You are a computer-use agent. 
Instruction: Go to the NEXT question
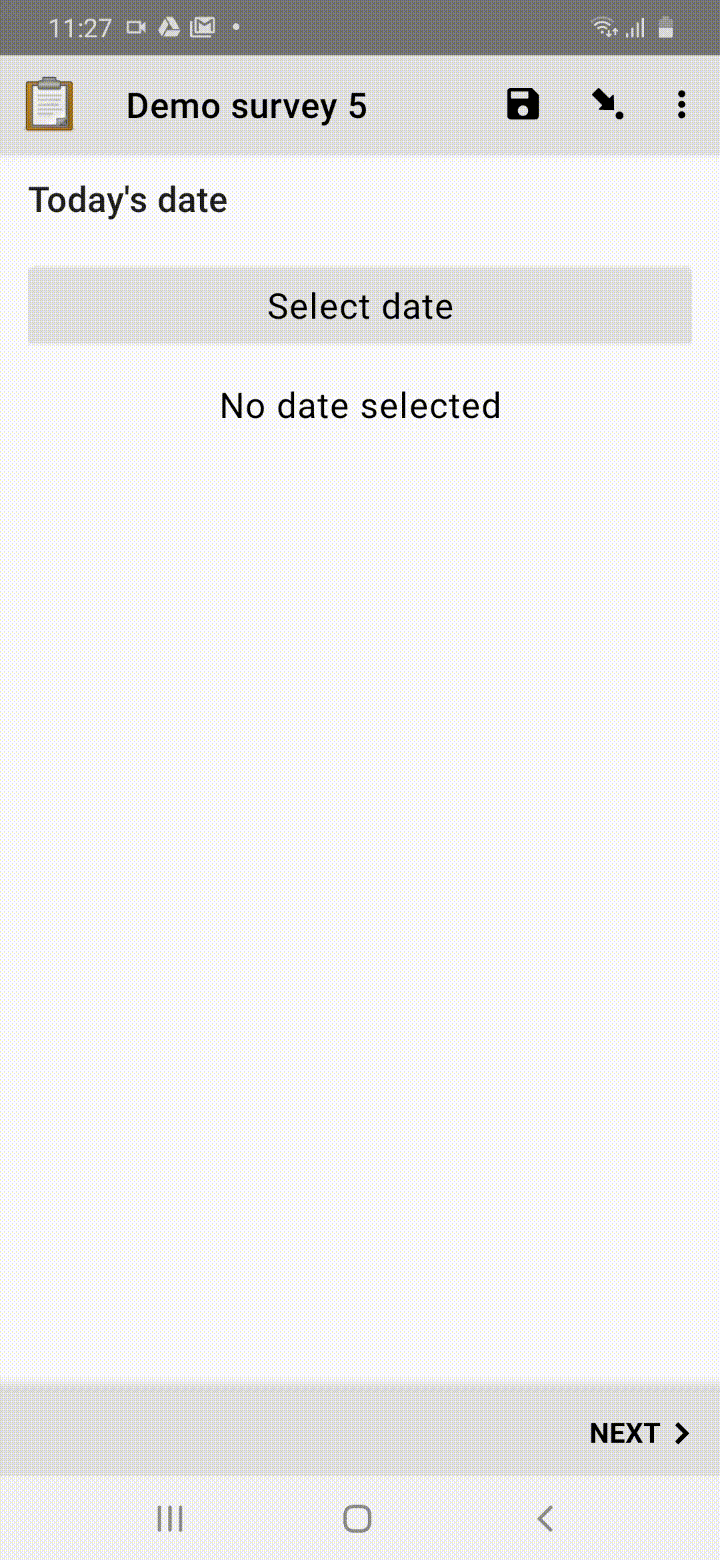click(x=640, y=1433)
